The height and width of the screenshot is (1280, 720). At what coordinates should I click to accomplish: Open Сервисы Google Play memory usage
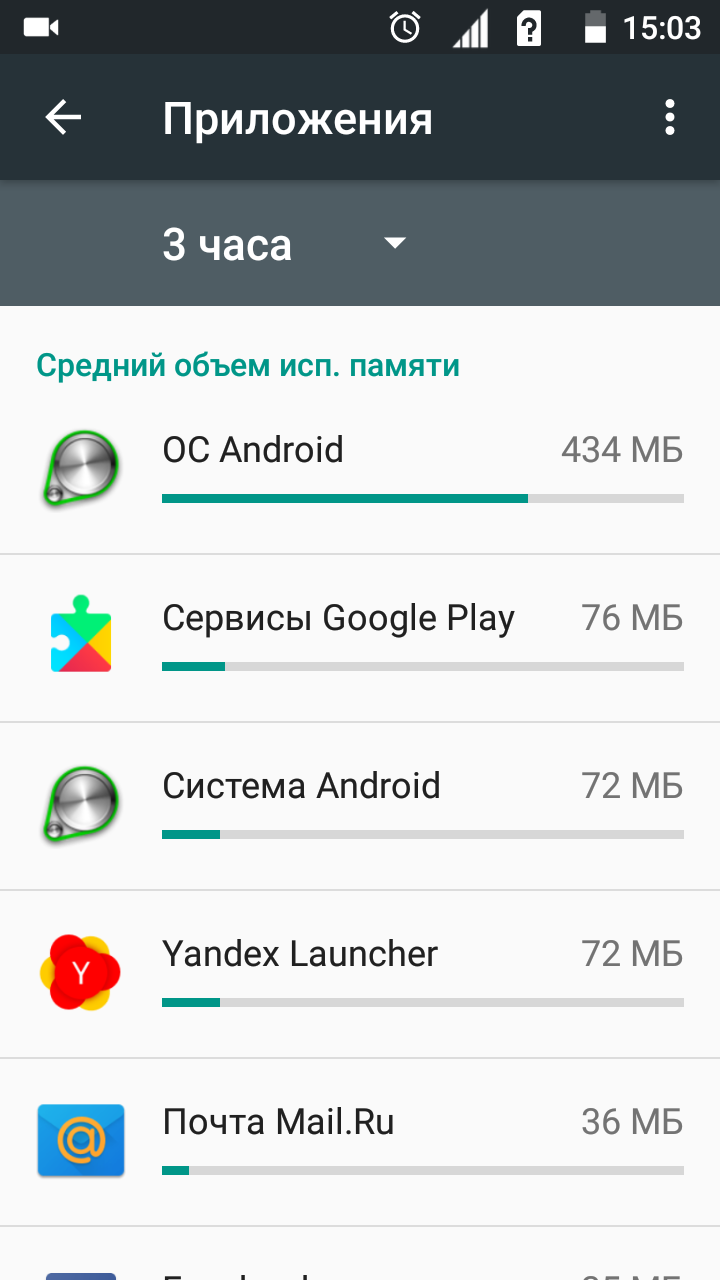coord(360,638)
